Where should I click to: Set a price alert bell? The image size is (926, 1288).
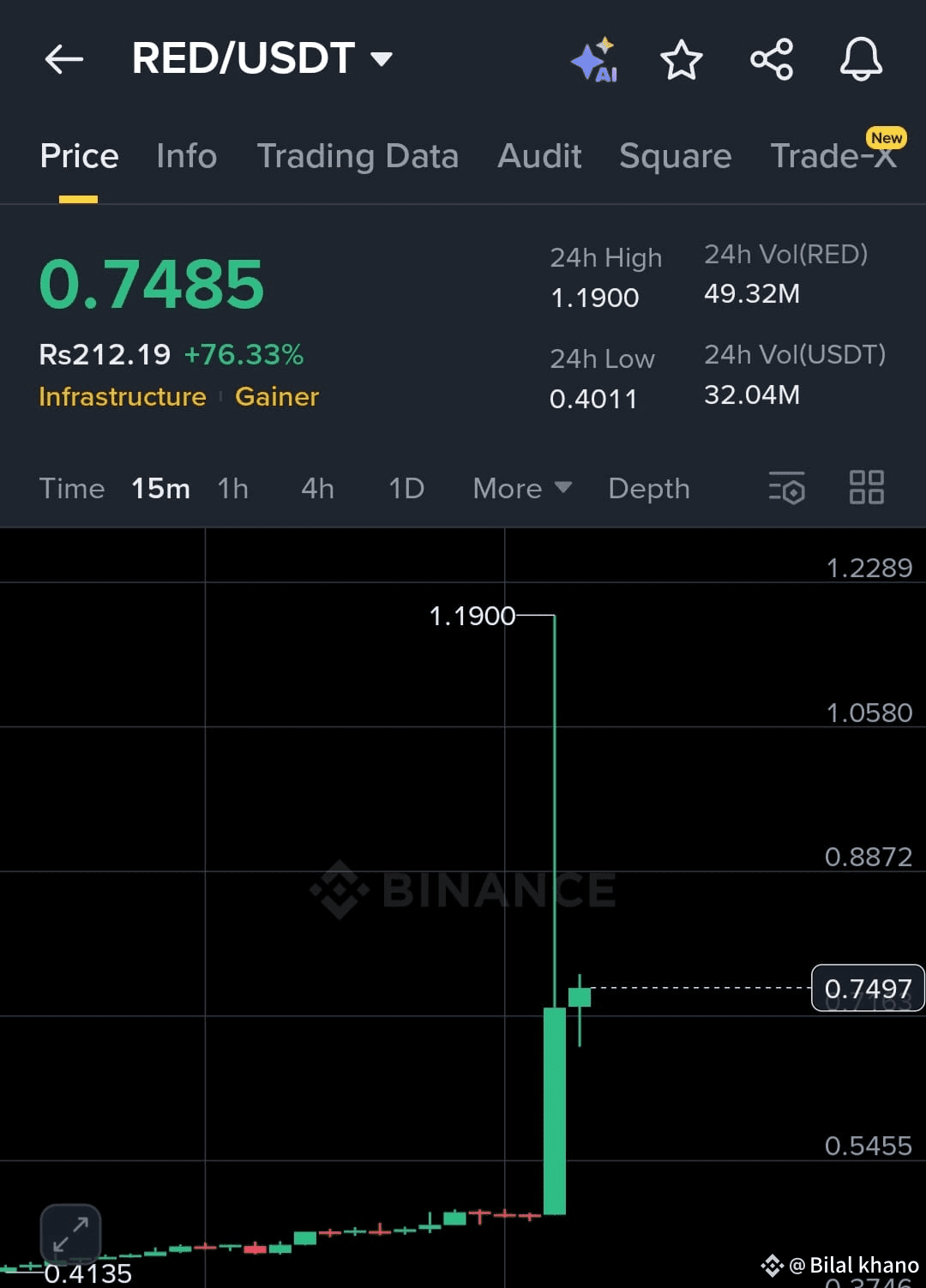pos(861,59)
